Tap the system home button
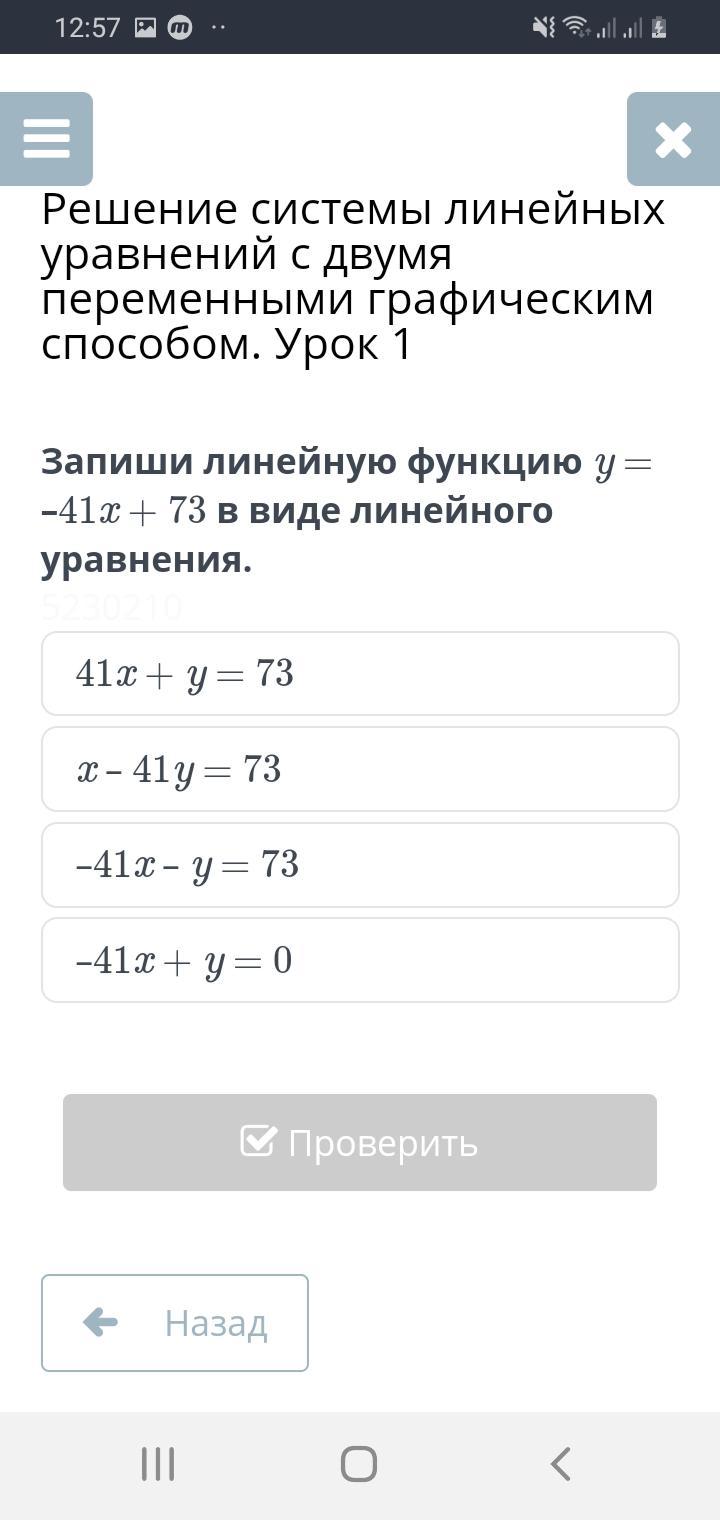 click(359, 1464)
